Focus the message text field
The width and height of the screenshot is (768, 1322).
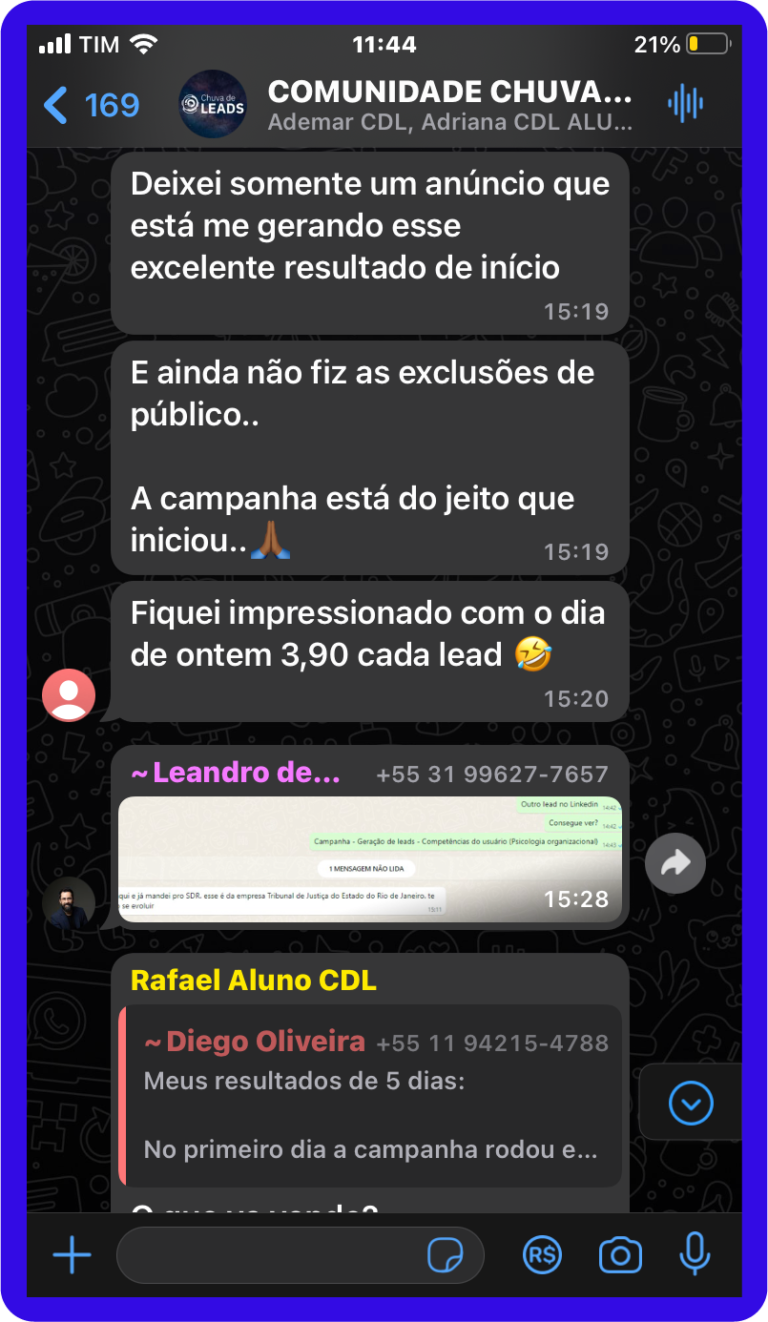click(x=270, y=1255)
